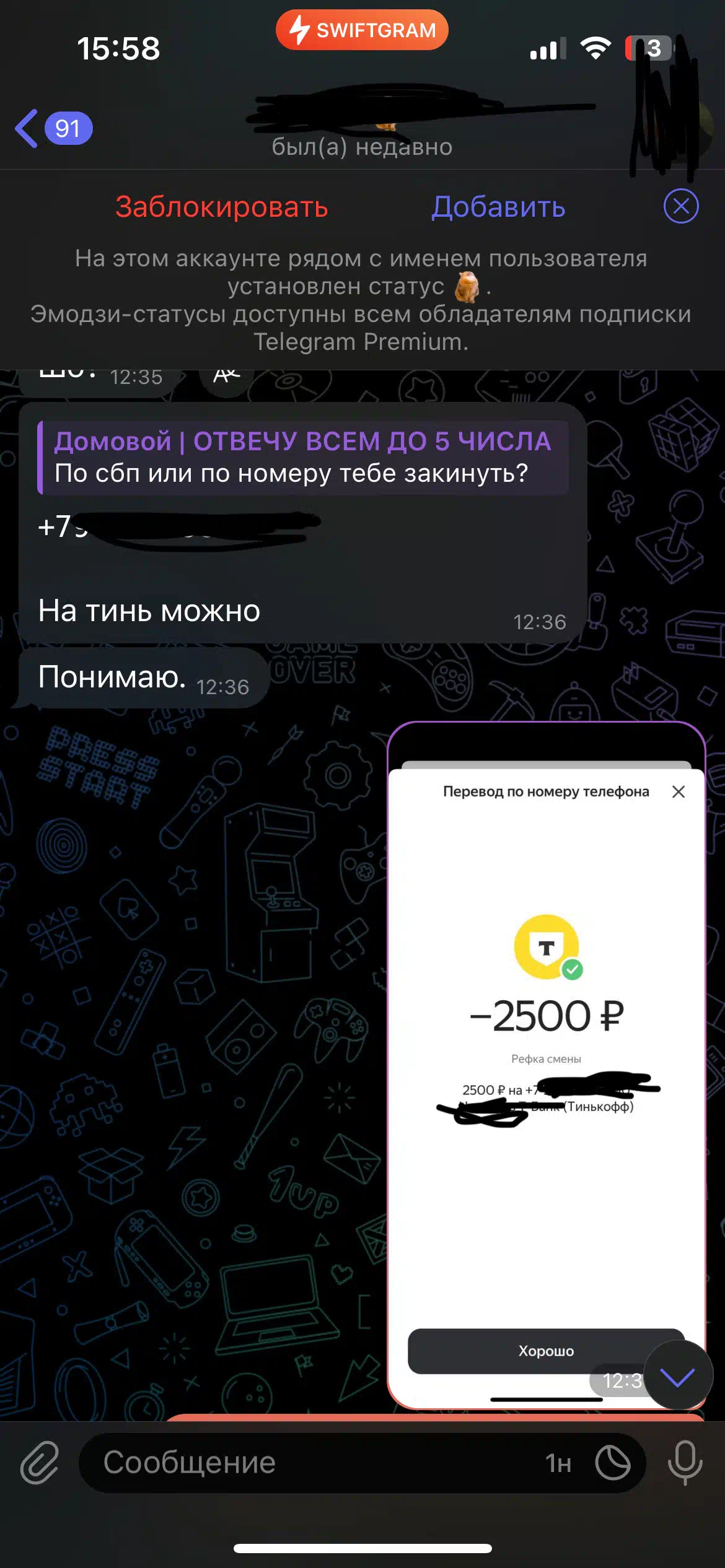Viewport: 725px width, 1568px height.
Task: Go back to the chat list
Action: 53,129
